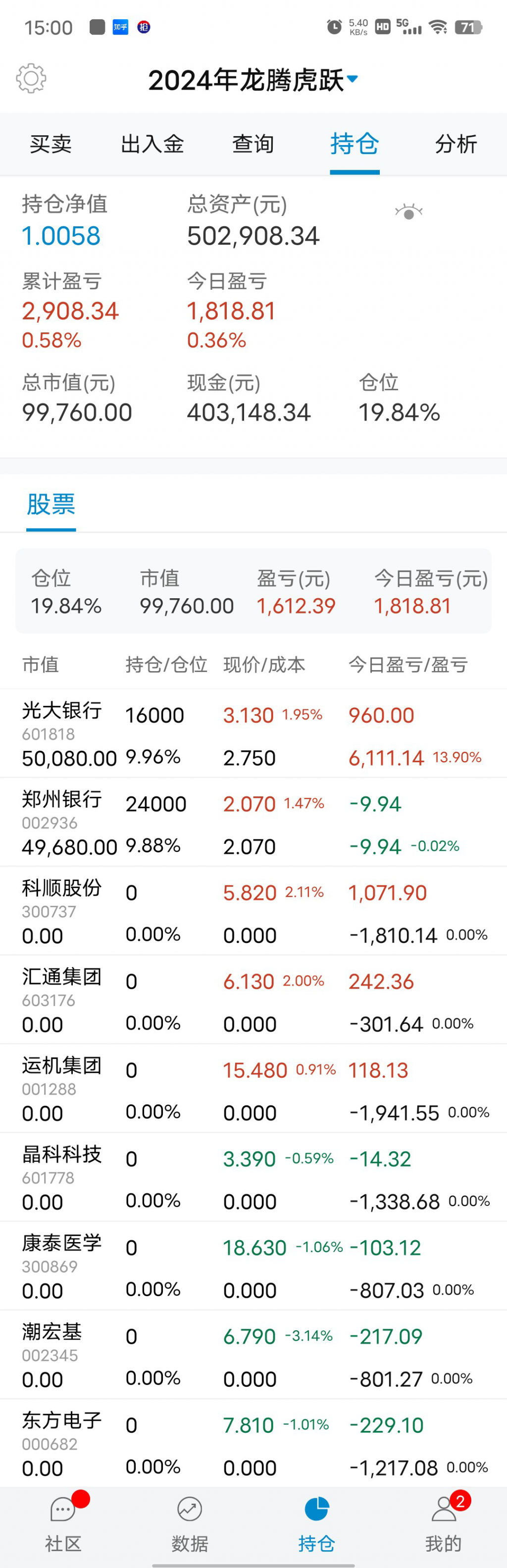507x1568 pixels.
Task: Toggle the eye icon to hide assets
Action: (408, 212)
